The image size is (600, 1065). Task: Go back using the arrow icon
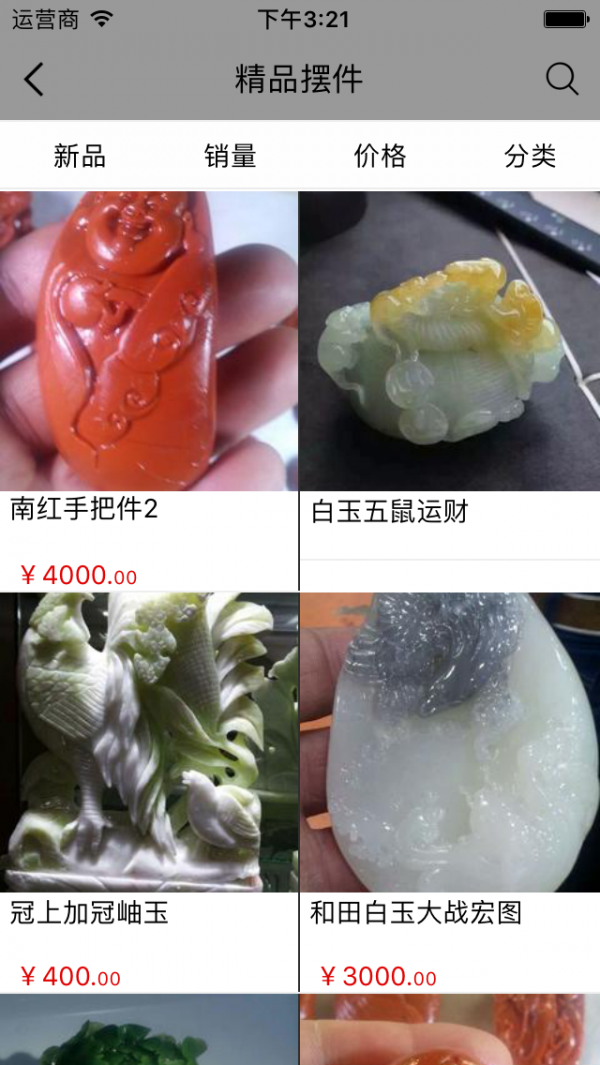click(34, 80)
